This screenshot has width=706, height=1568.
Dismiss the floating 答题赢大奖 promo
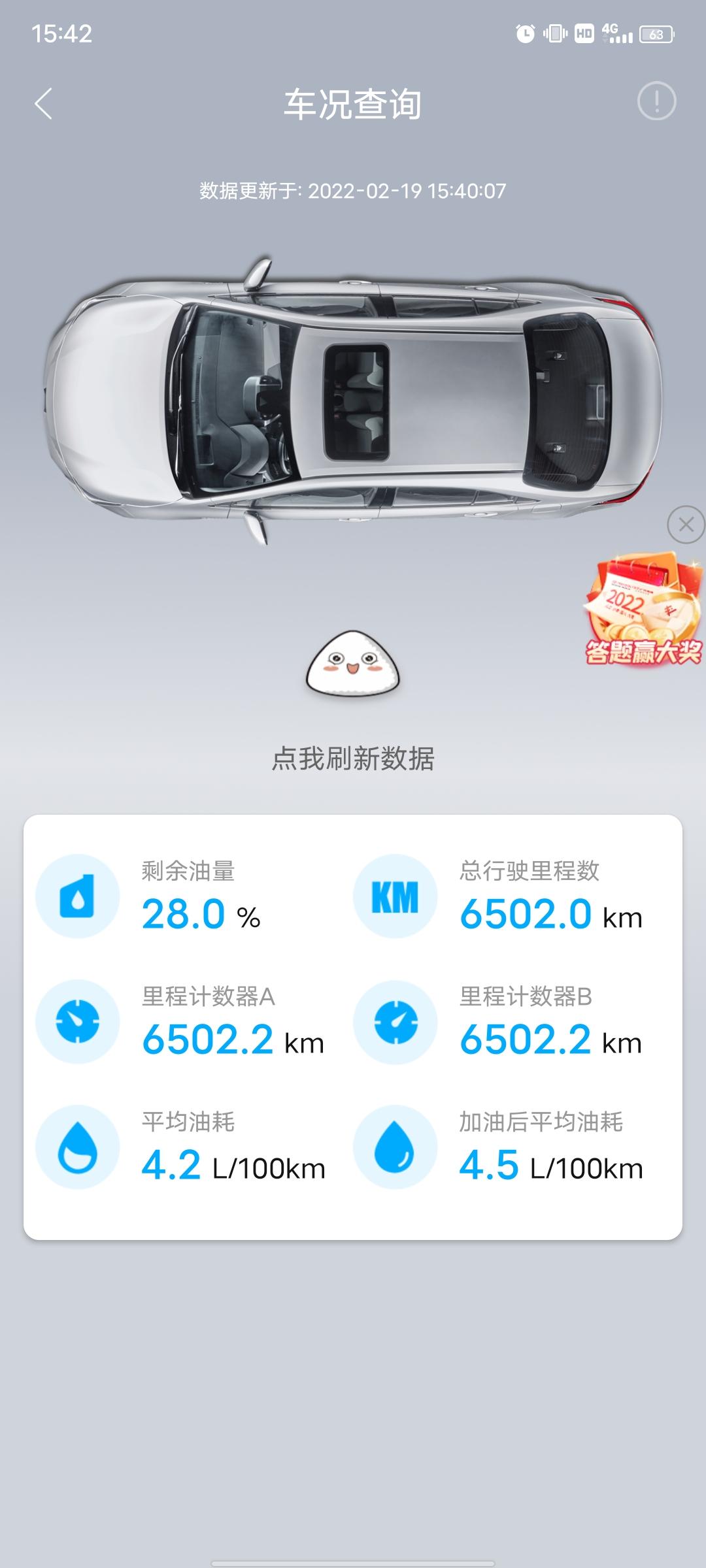[x=686, y=524]
